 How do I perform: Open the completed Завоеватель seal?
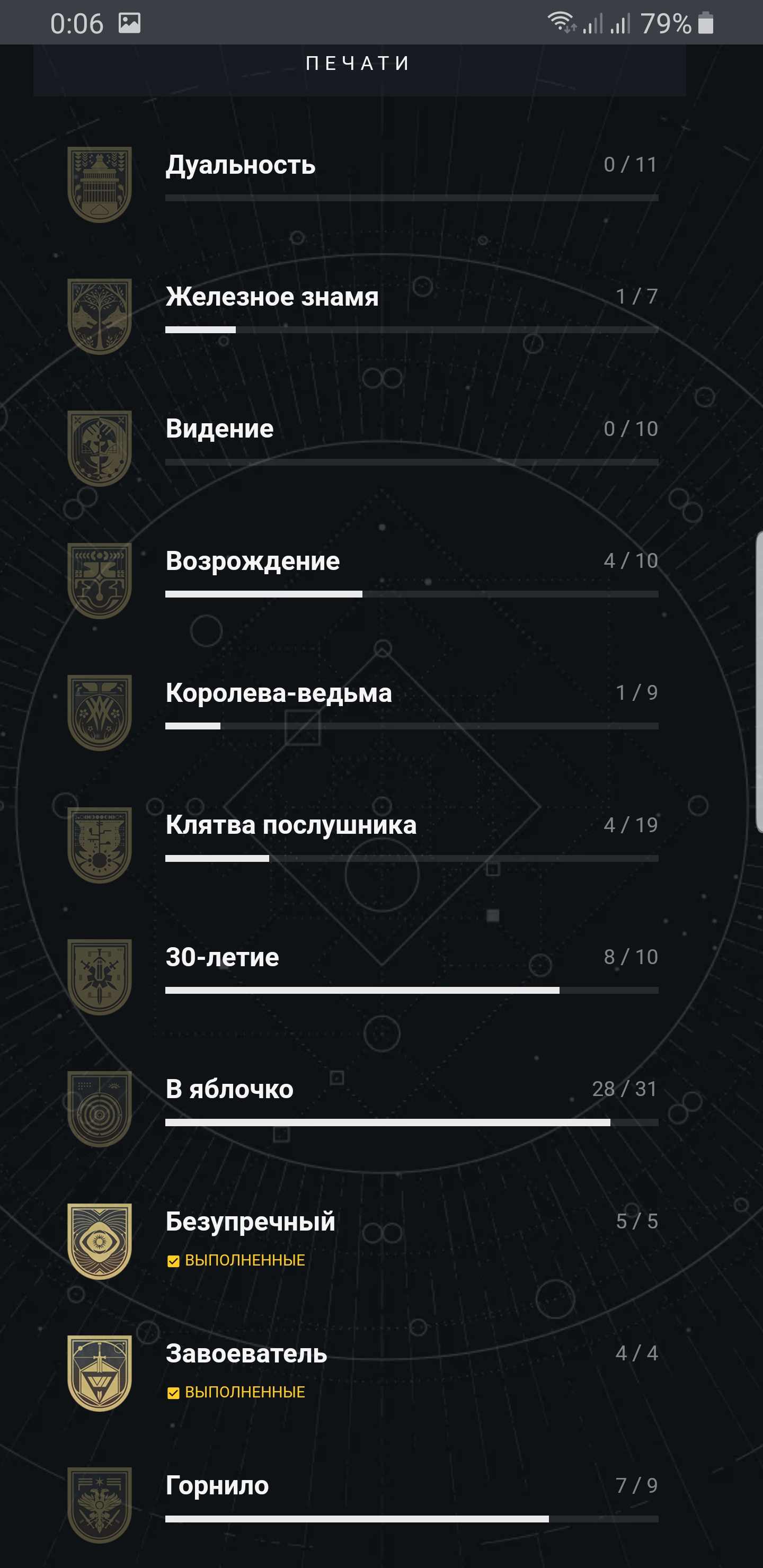(x=363, y=1373)
